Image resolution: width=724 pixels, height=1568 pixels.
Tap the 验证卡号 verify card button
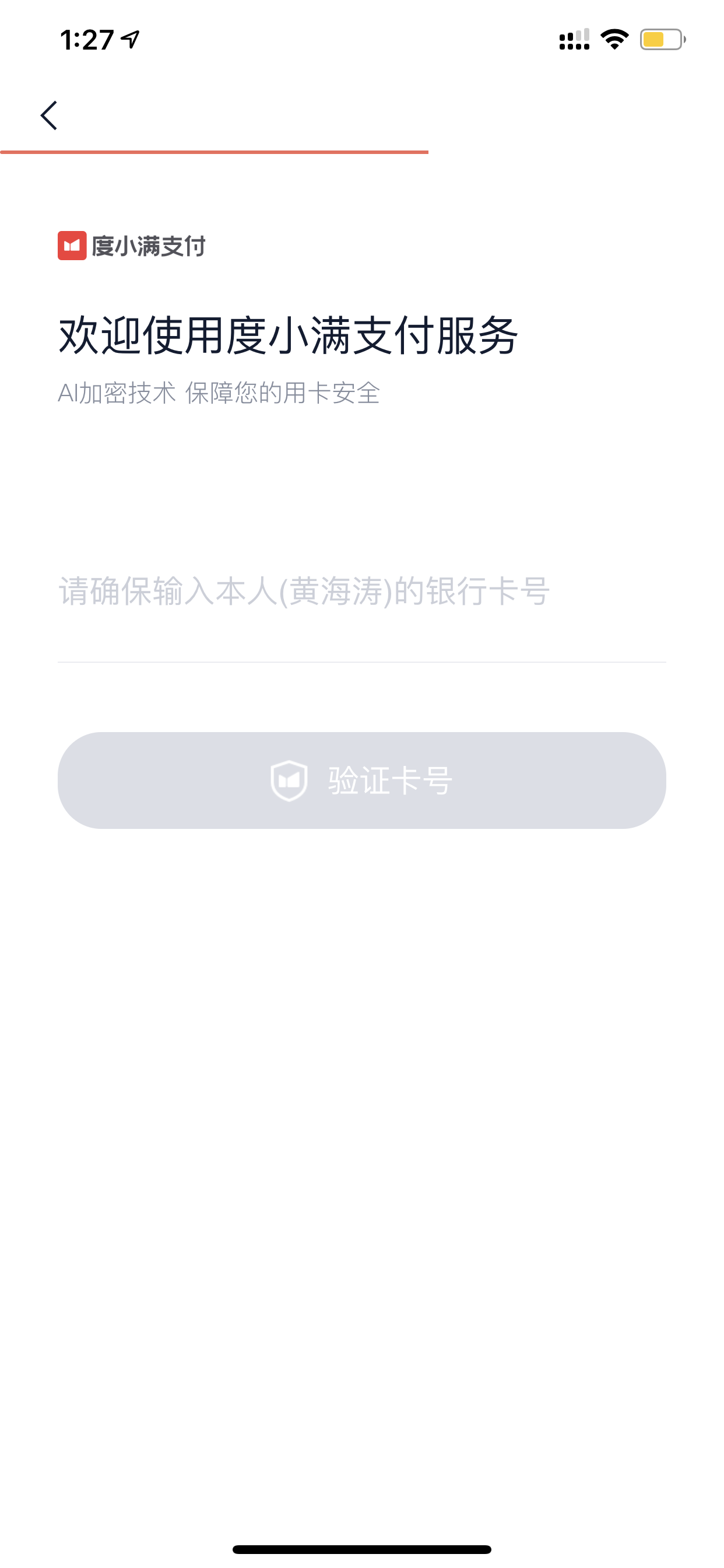[361, 780]
